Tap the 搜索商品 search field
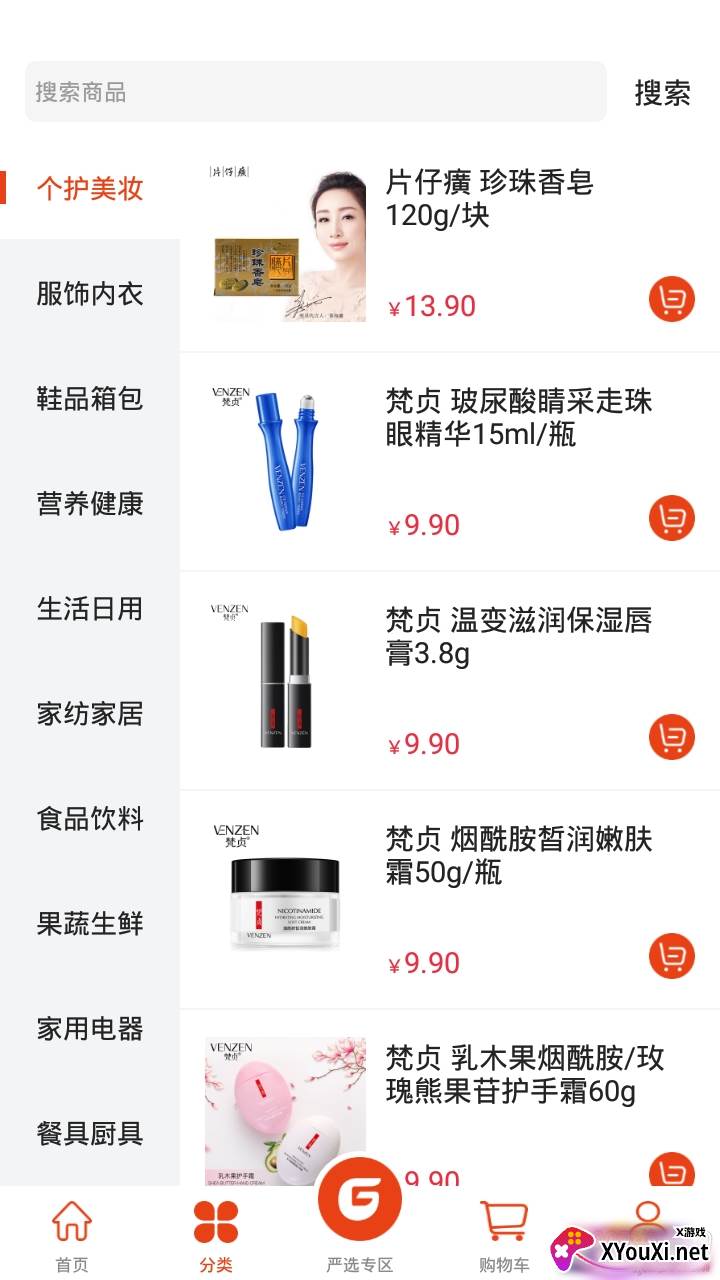720x1280 pixels. click(315, 92)
